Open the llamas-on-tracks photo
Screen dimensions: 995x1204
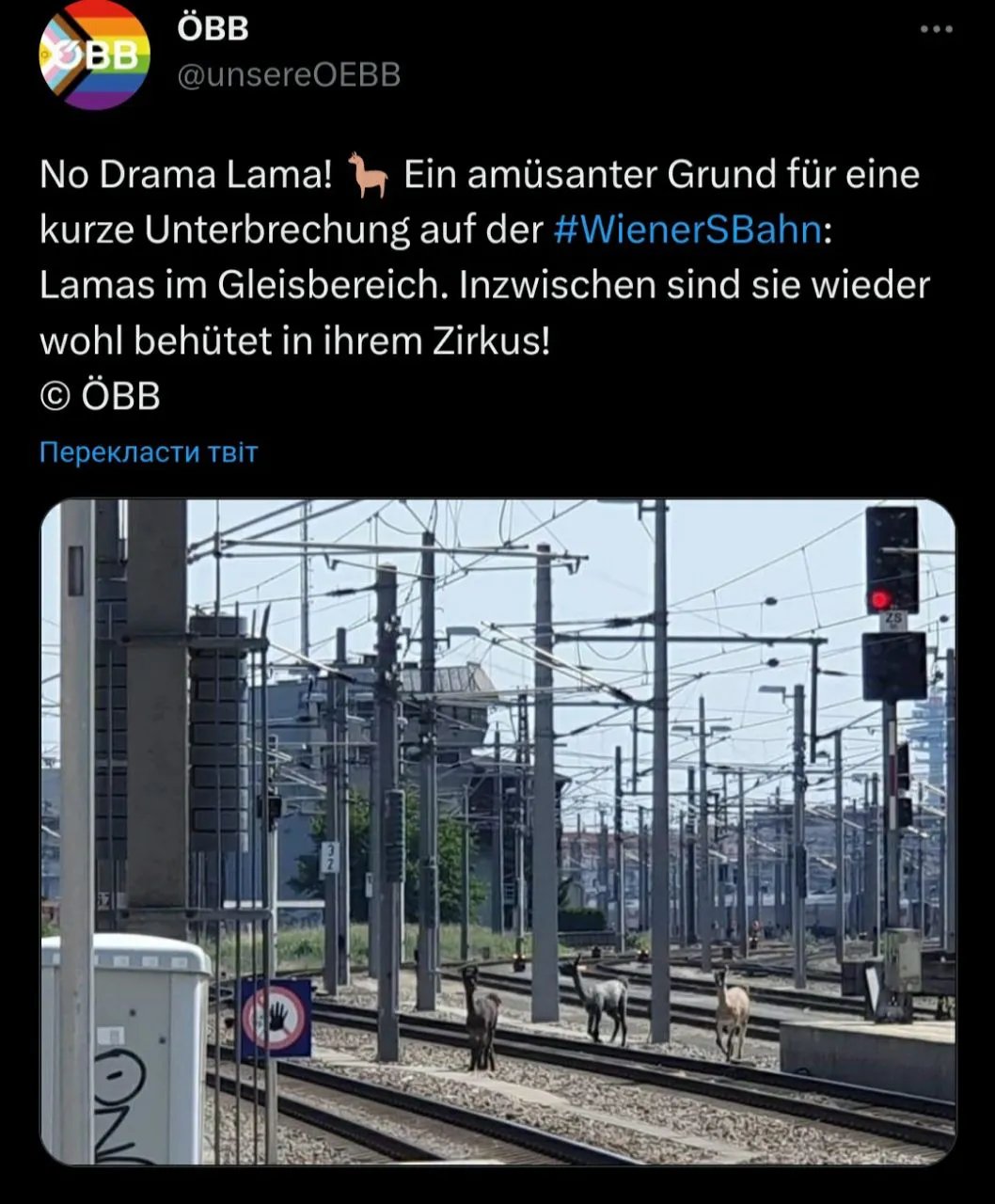497,832
